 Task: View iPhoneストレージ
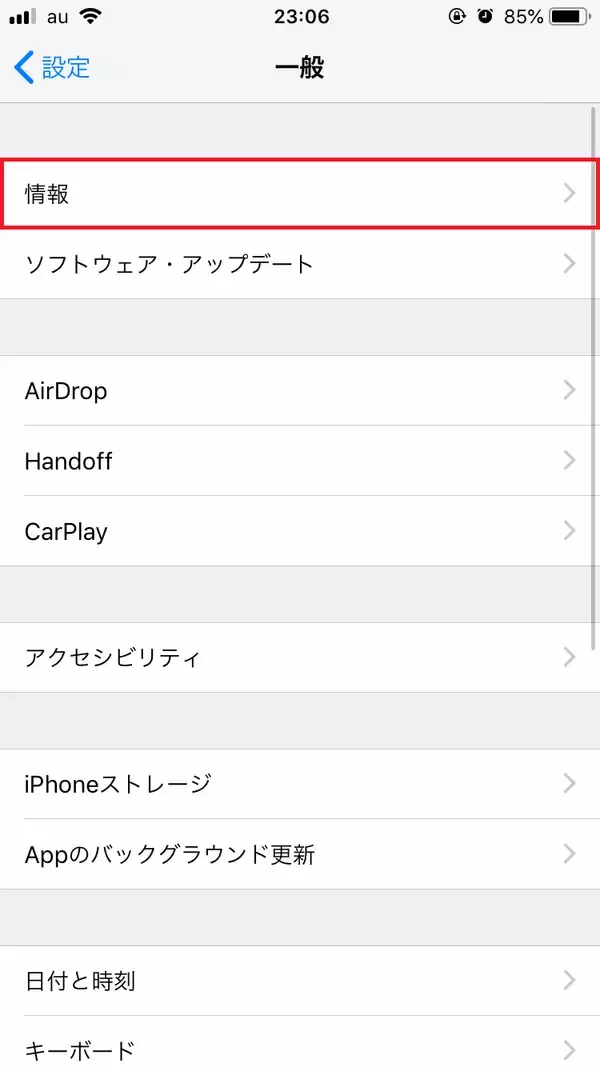coord(298,783)
